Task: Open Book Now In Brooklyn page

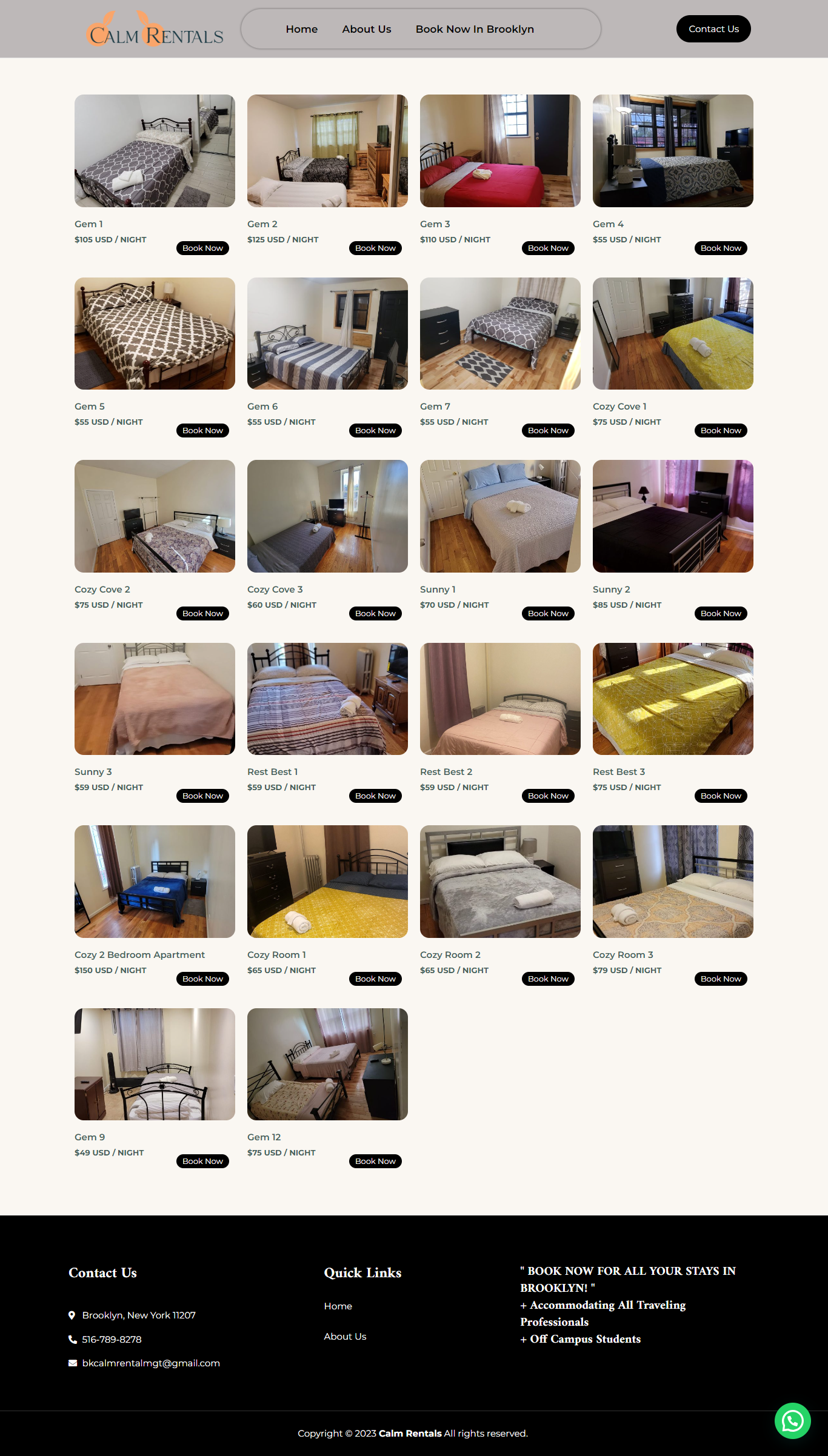Action: (475, 29)
